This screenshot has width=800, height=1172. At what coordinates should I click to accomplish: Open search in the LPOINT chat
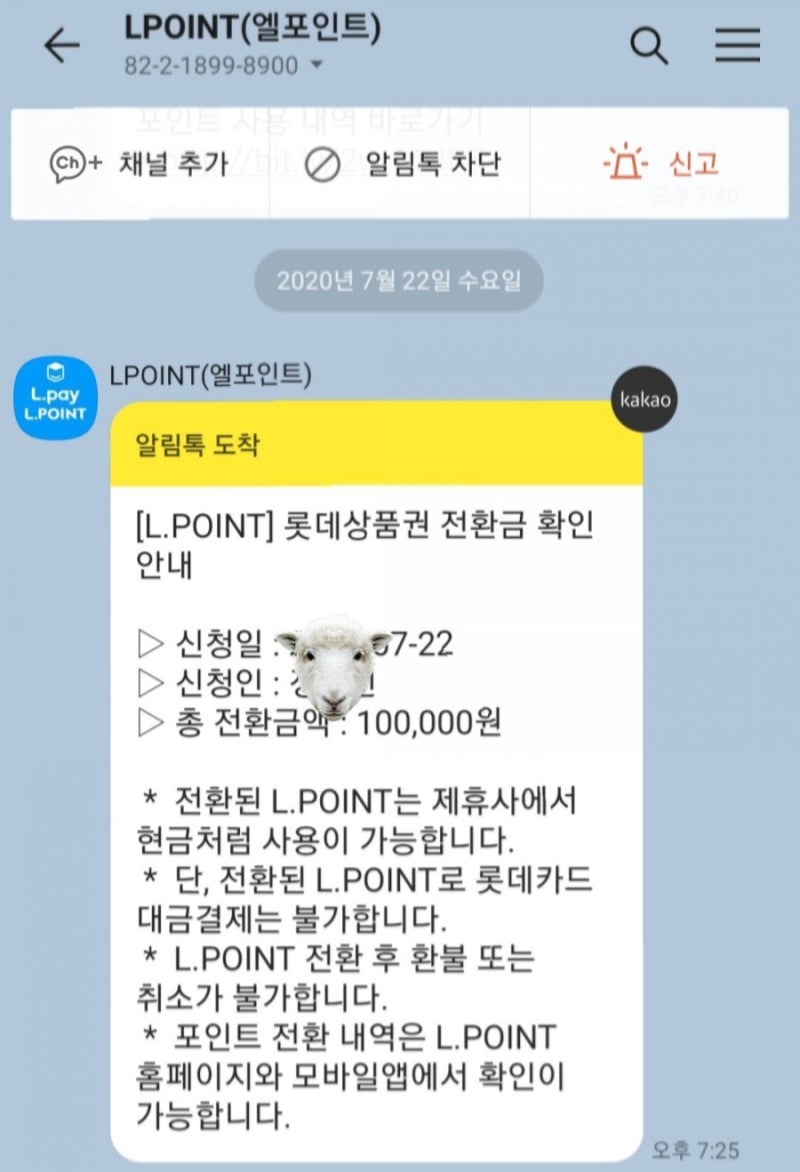point(650,46)
